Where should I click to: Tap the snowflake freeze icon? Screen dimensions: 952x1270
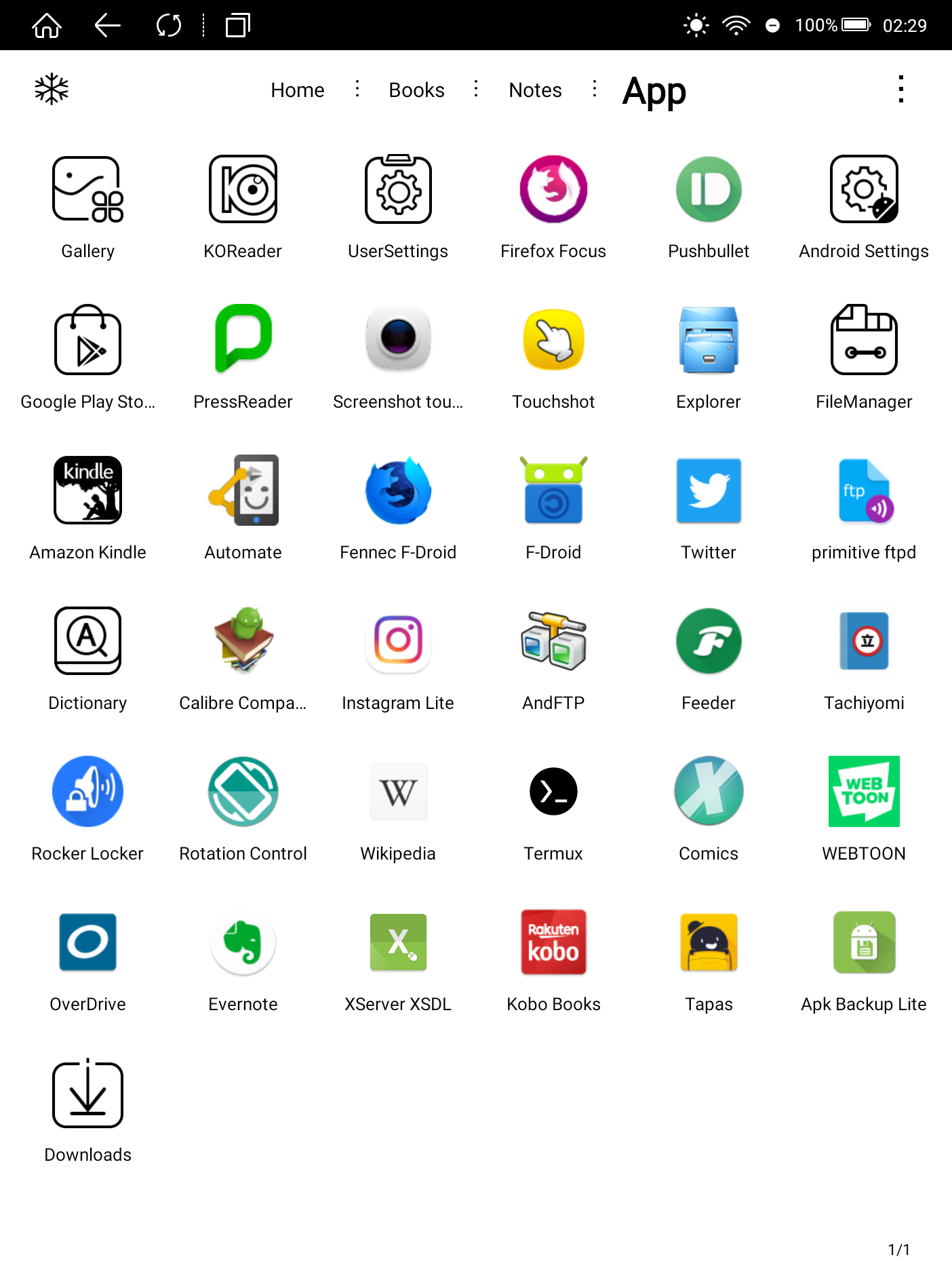point(52,89)
